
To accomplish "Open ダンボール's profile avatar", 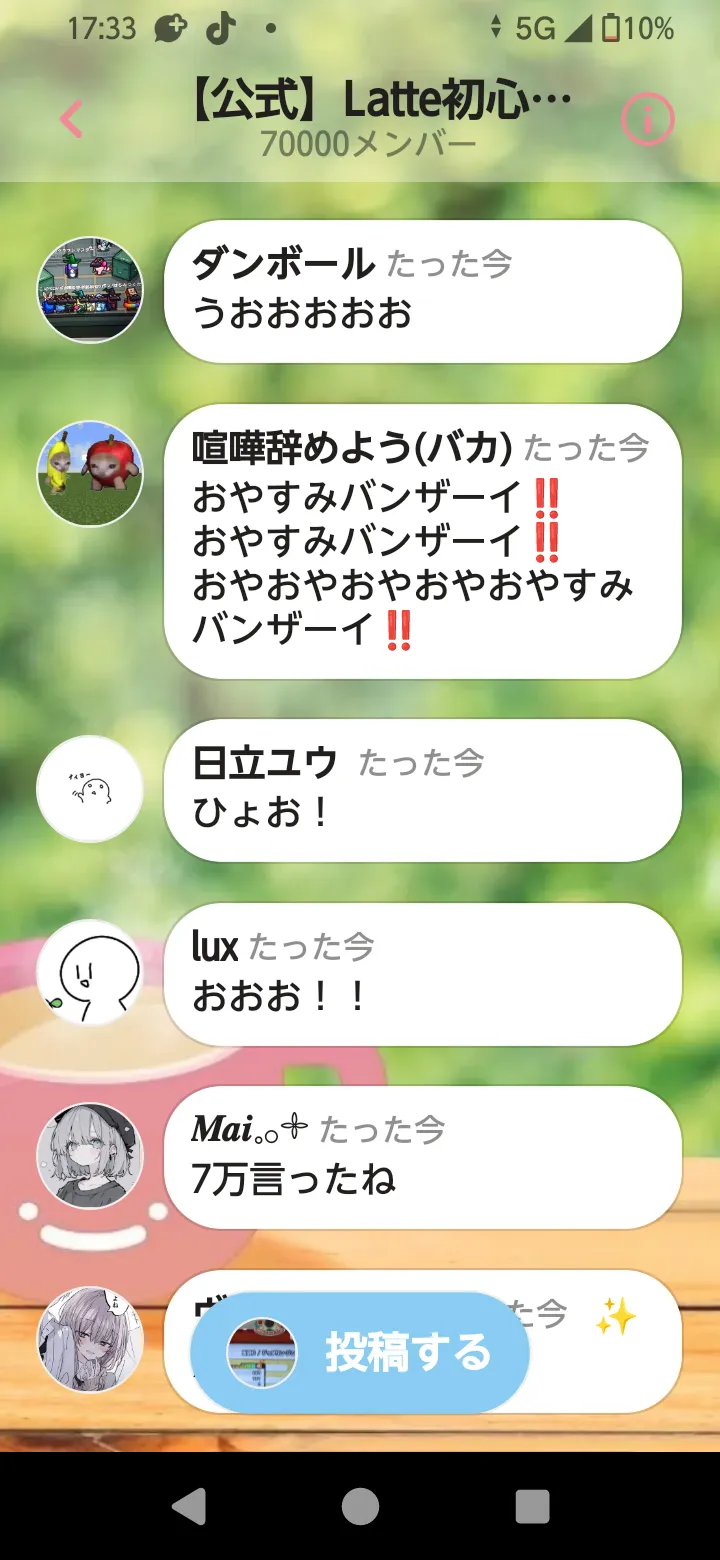I will click(90, 290).
